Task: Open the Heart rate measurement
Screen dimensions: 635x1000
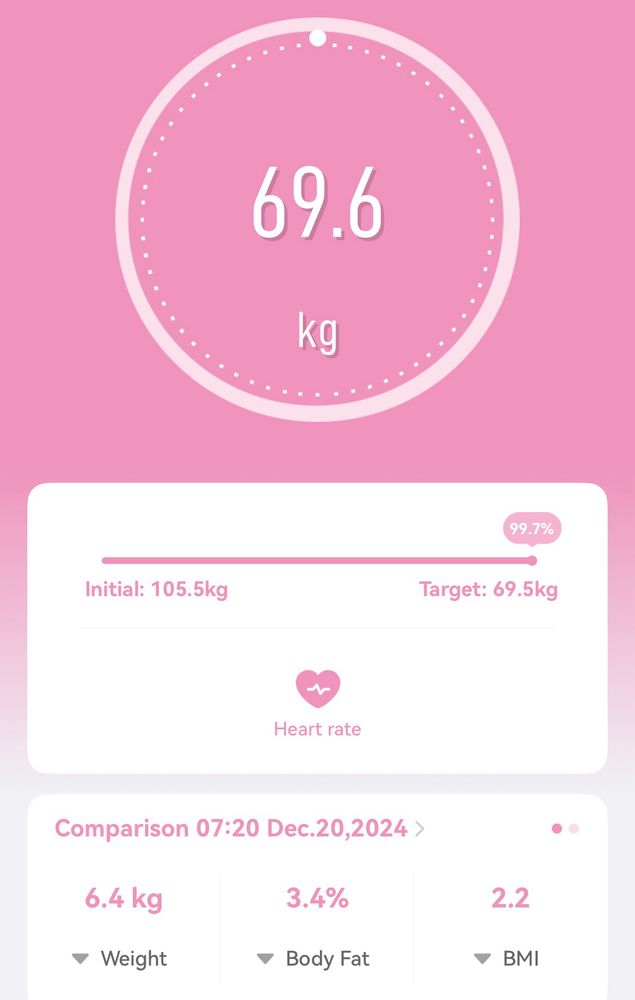Action: tap(318, 703)
